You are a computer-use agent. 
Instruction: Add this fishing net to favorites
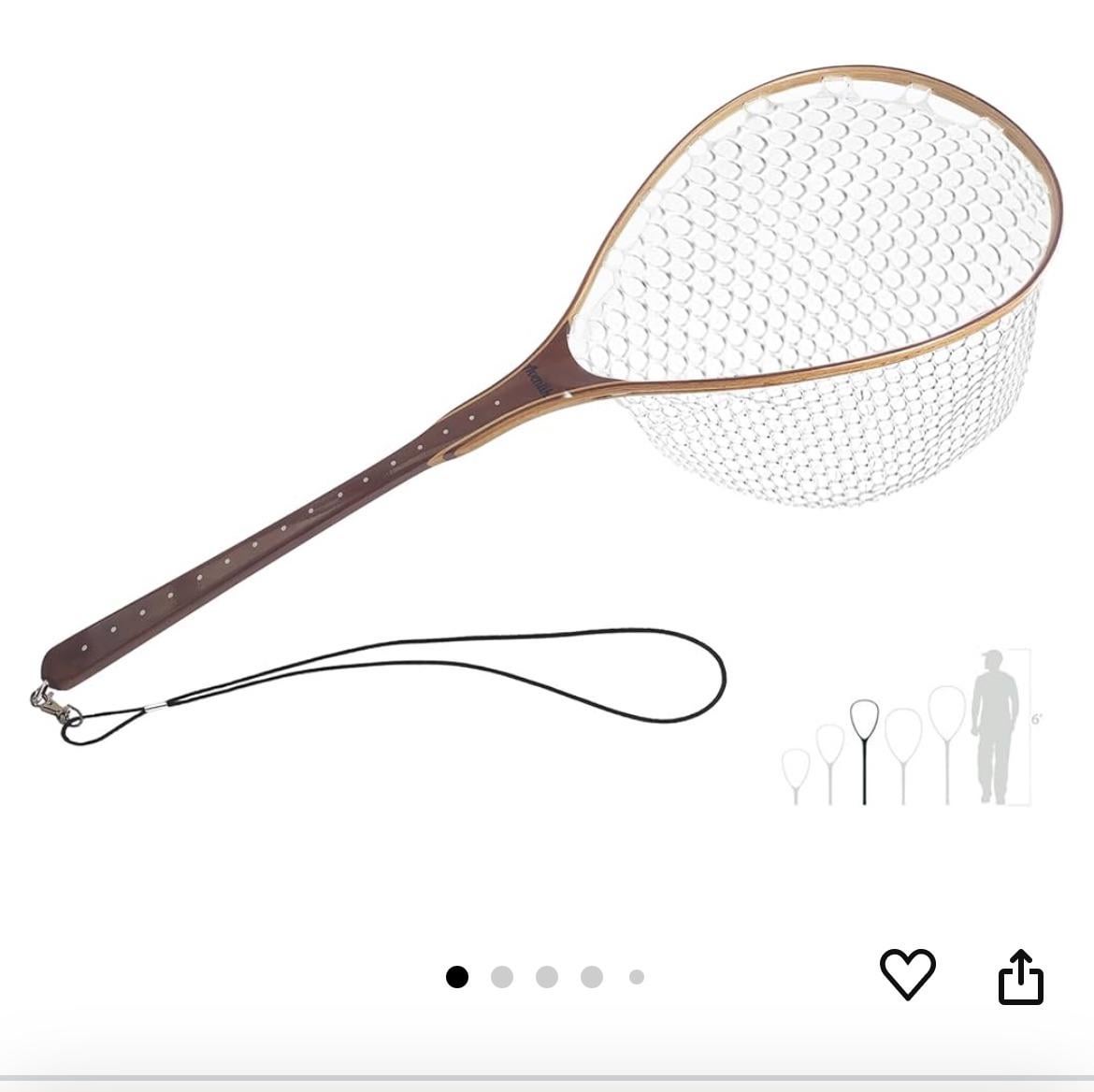[x=907, y=974]
